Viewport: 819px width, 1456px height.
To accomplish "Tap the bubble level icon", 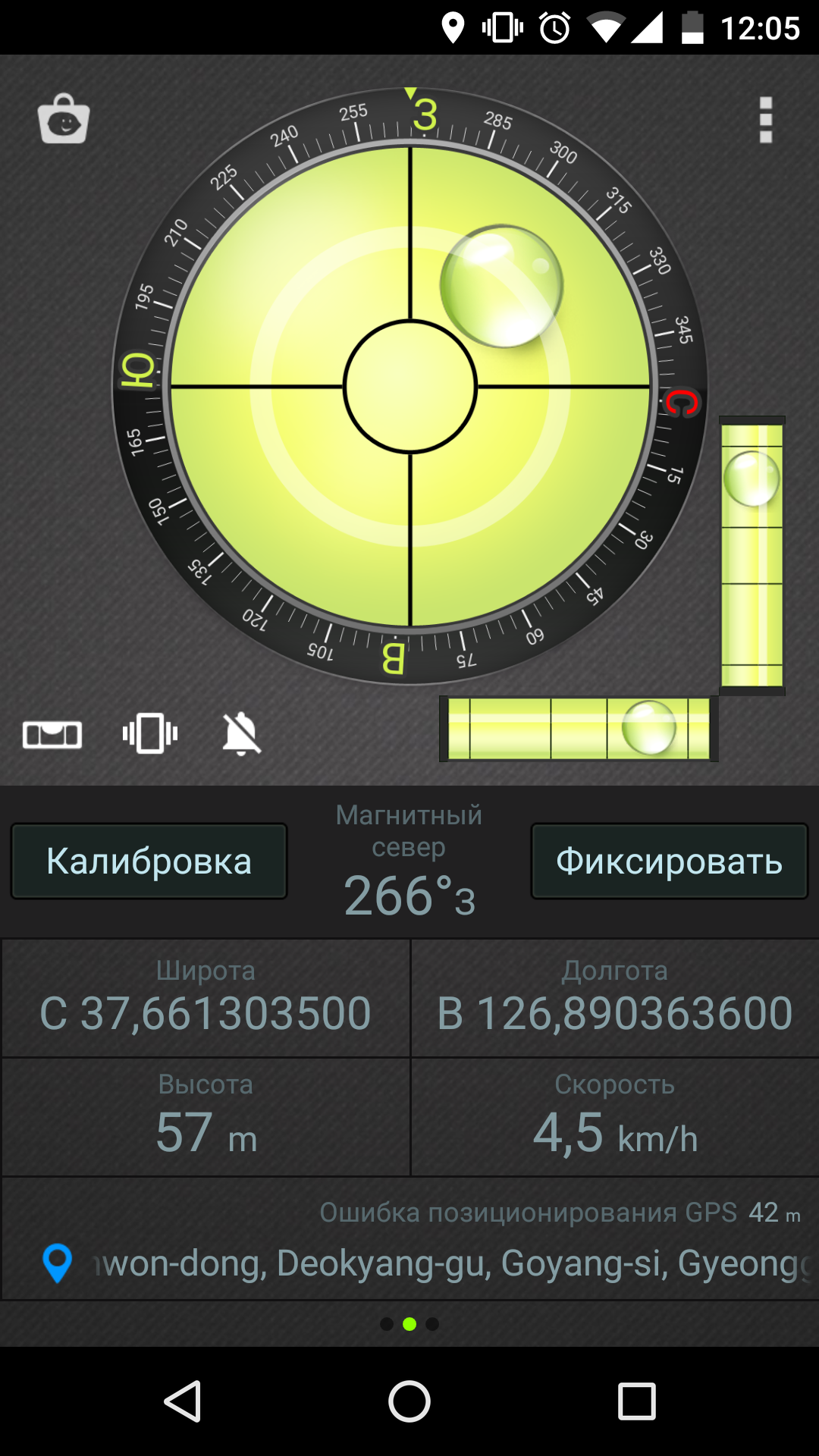I will pyautogui.click(x=52, y=734).
